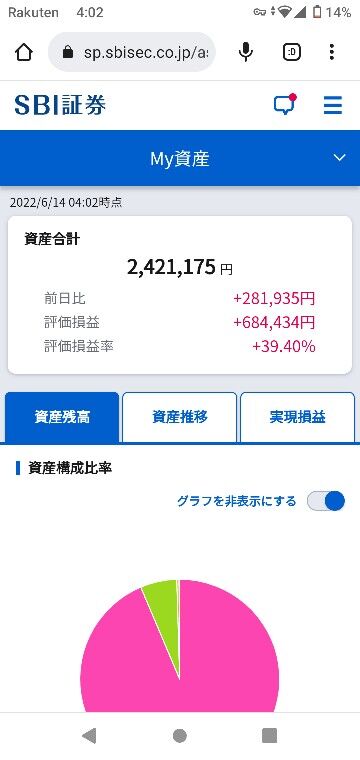Switch to the 資産推移 tab
360x760 pixels.
(180, 417)
